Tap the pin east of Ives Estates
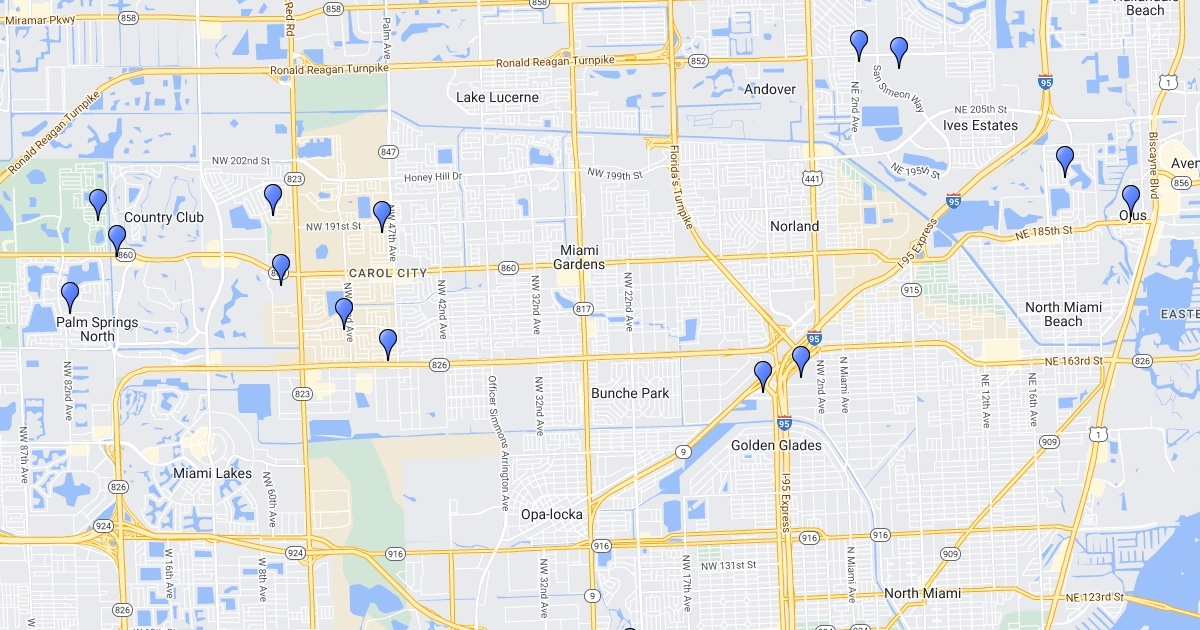The image size is (1200, 630). [1065, 158]
